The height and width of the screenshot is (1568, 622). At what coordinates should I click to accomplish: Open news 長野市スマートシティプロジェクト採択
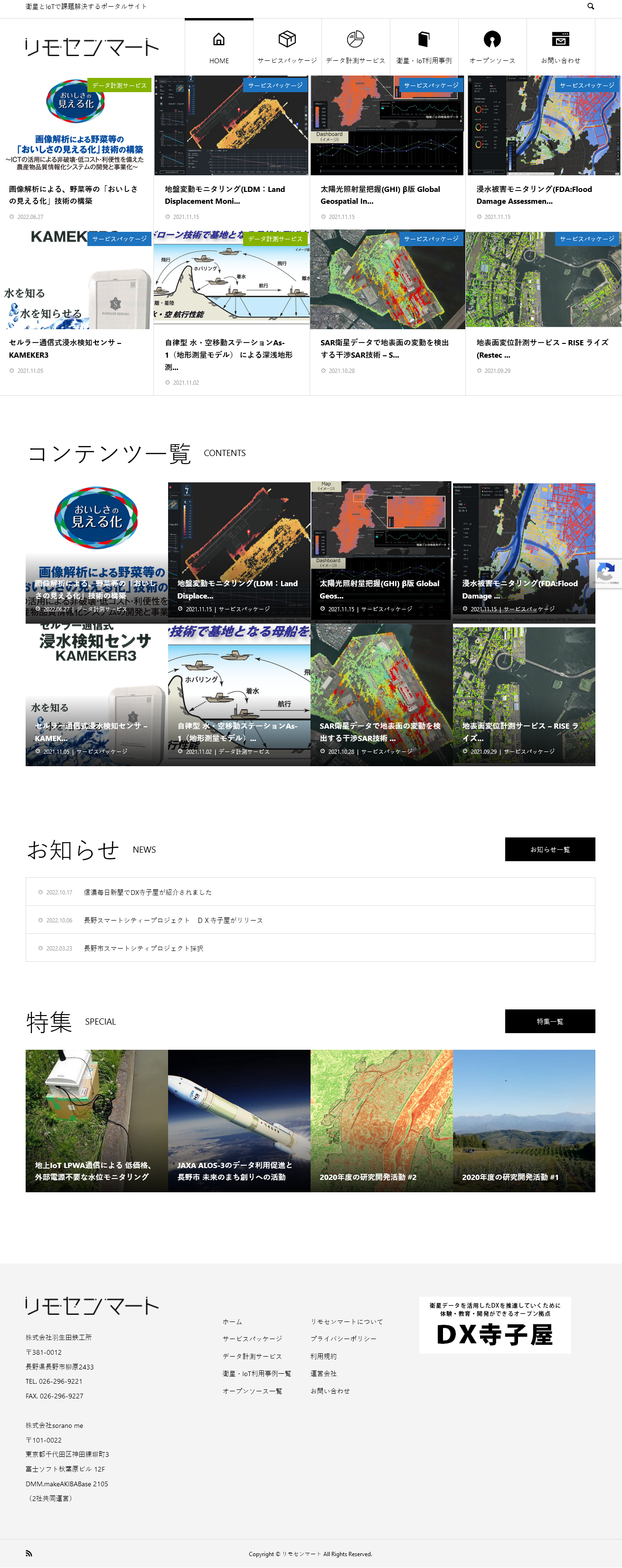144,948
